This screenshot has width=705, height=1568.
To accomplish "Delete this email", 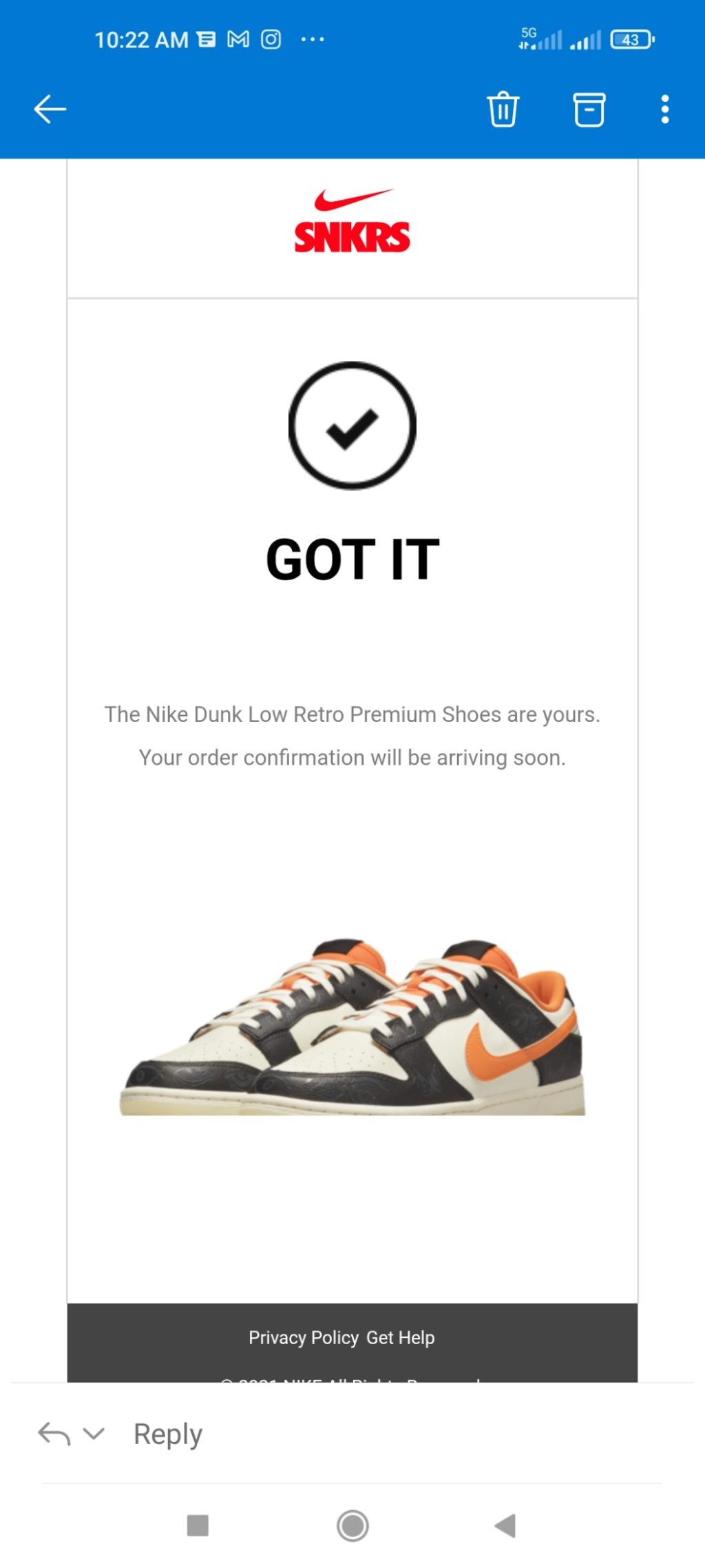I will [503, 110].
